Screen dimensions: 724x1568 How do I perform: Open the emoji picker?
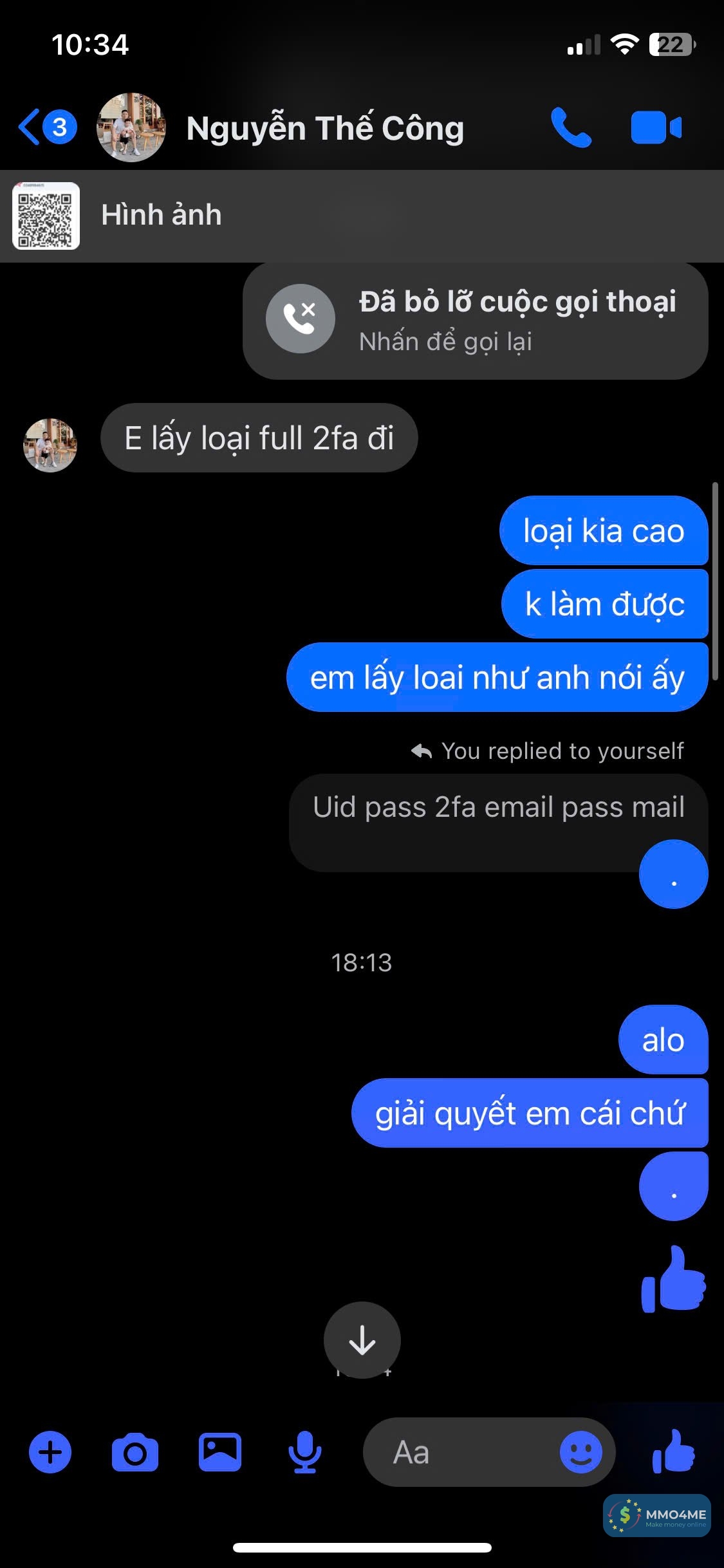tap(580, 1452)
